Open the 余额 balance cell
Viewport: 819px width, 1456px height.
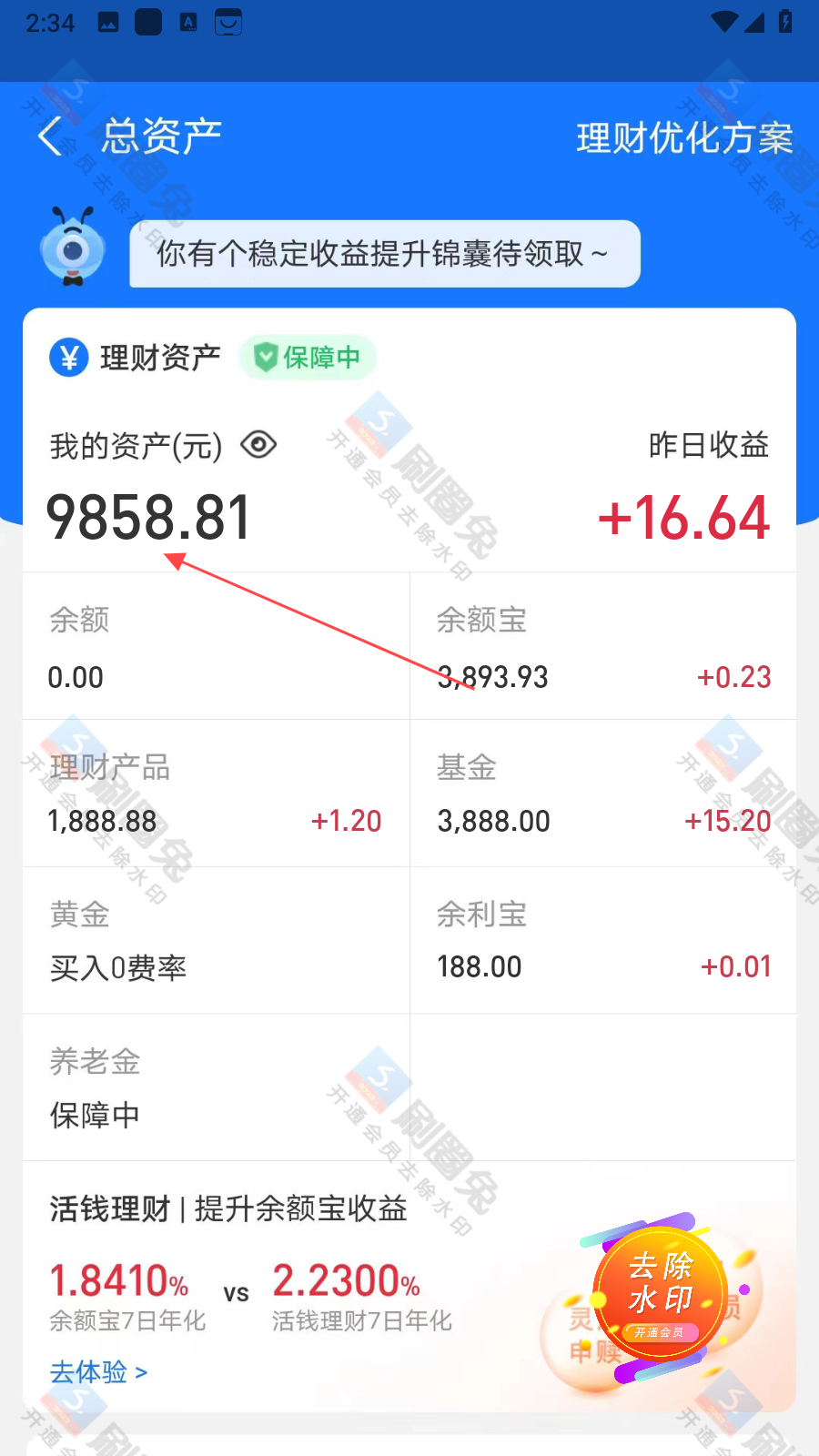(x=216, y=647)
